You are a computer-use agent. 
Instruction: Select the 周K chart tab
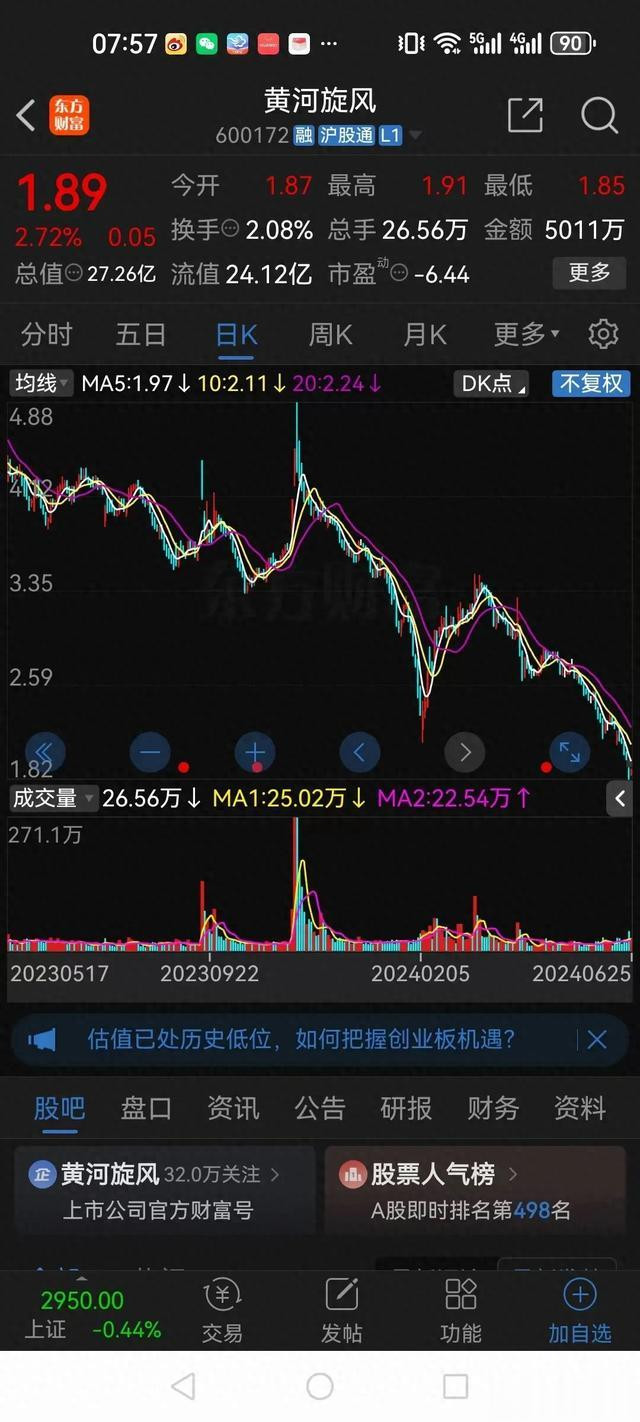[330, 334]
